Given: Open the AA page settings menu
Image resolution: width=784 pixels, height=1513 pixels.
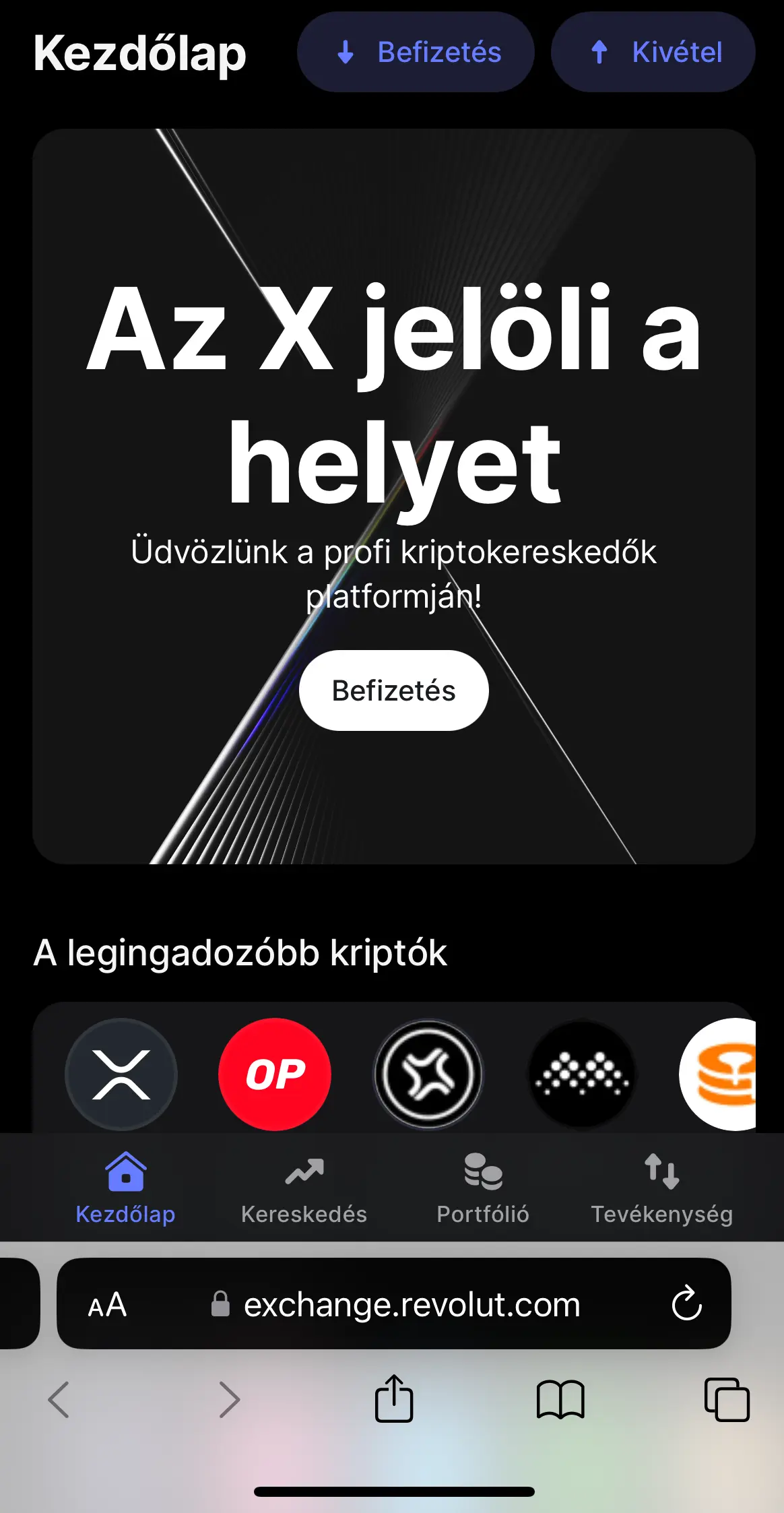Looking at the screenshot, I should tap(107, 1305).
